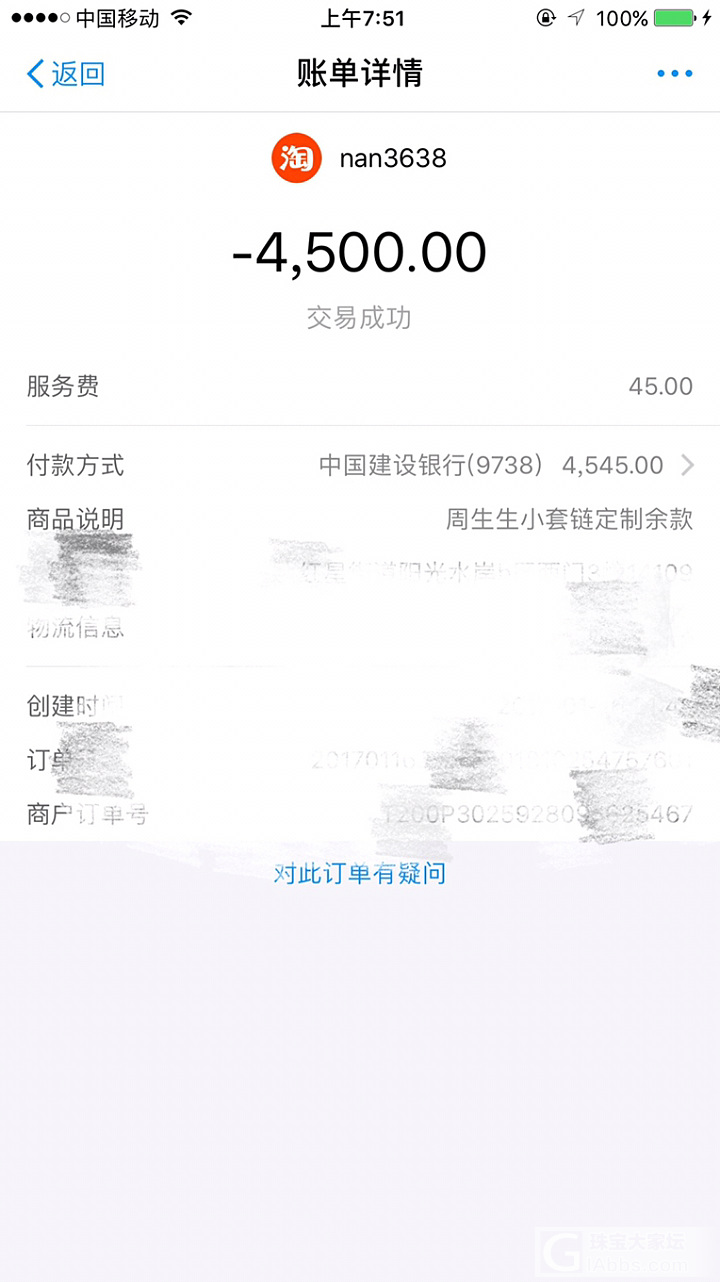
Task: Open the nan3638 merchant profile
Action: tap(360, 159)
